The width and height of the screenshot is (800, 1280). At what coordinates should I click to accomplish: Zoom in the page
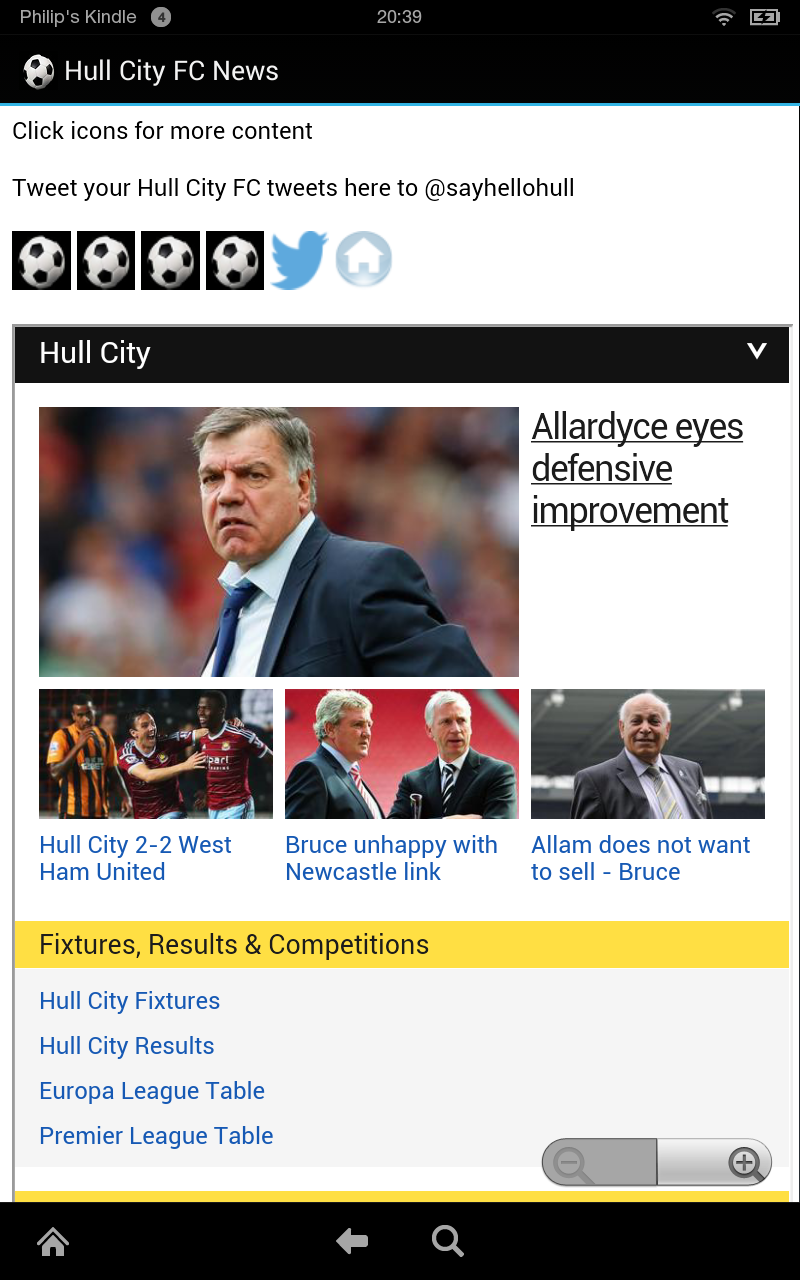[743, 1163]
